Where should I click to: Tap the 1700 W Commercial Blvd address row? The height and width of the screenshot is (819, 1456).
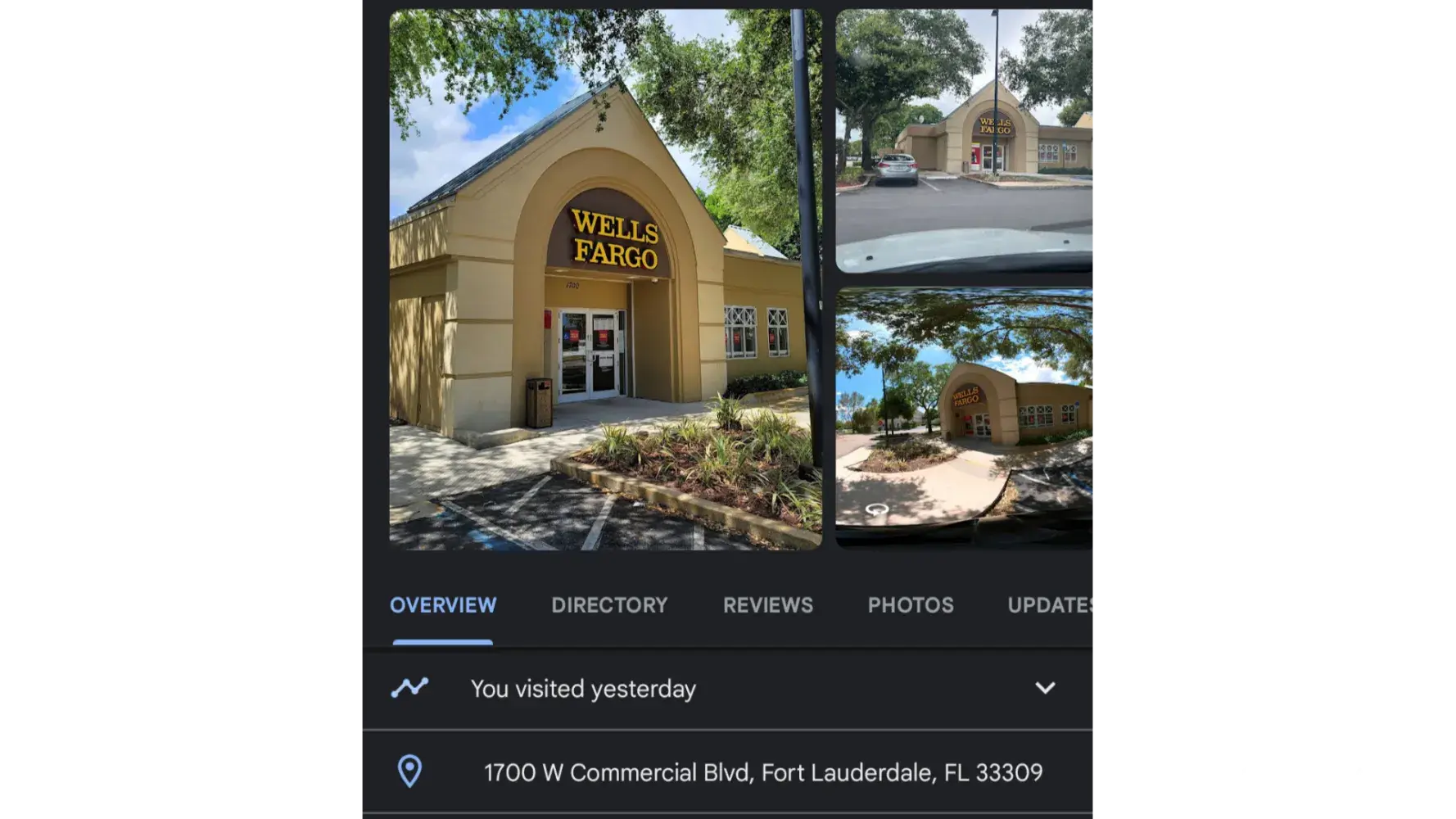[762, 772]
